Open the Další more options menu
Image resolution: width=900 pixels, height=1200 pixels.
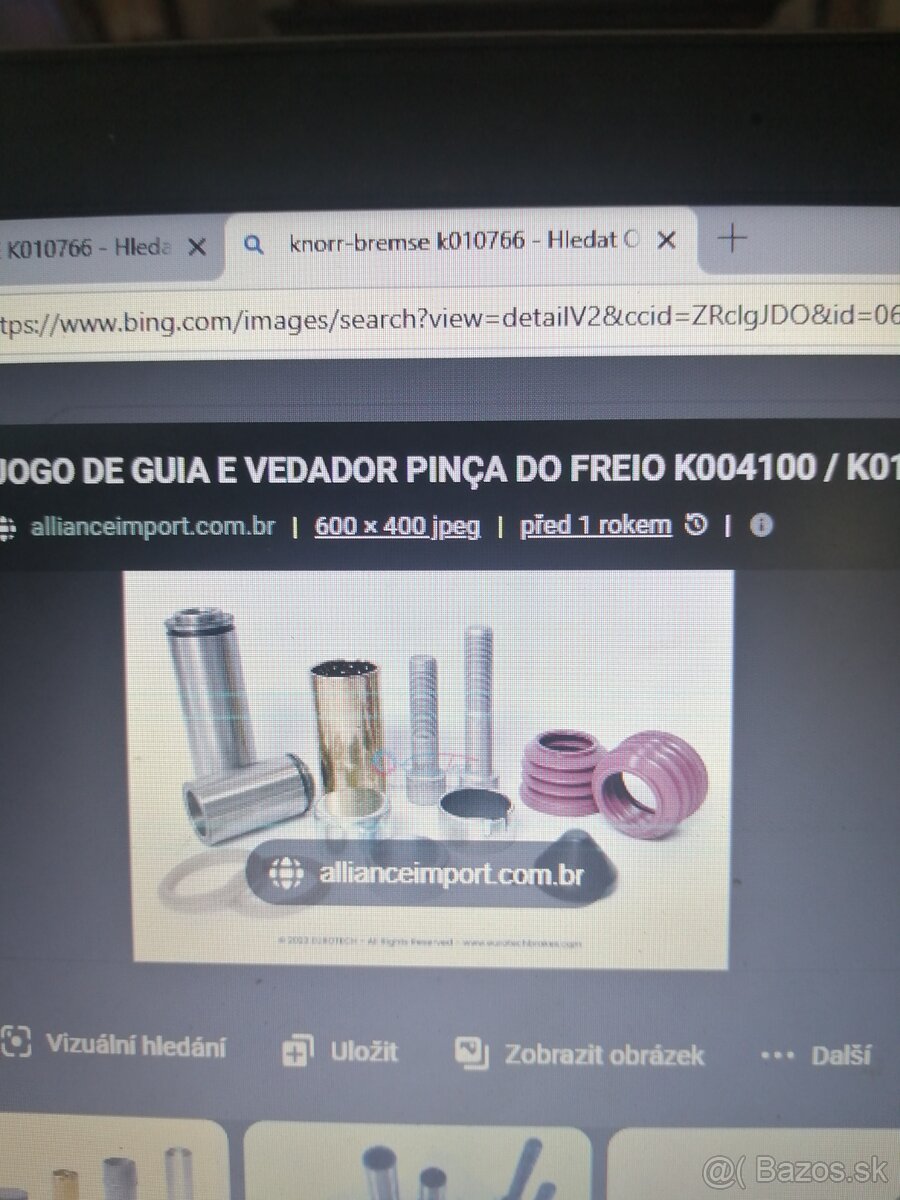pyautogui.click(x=817, y=1055)
